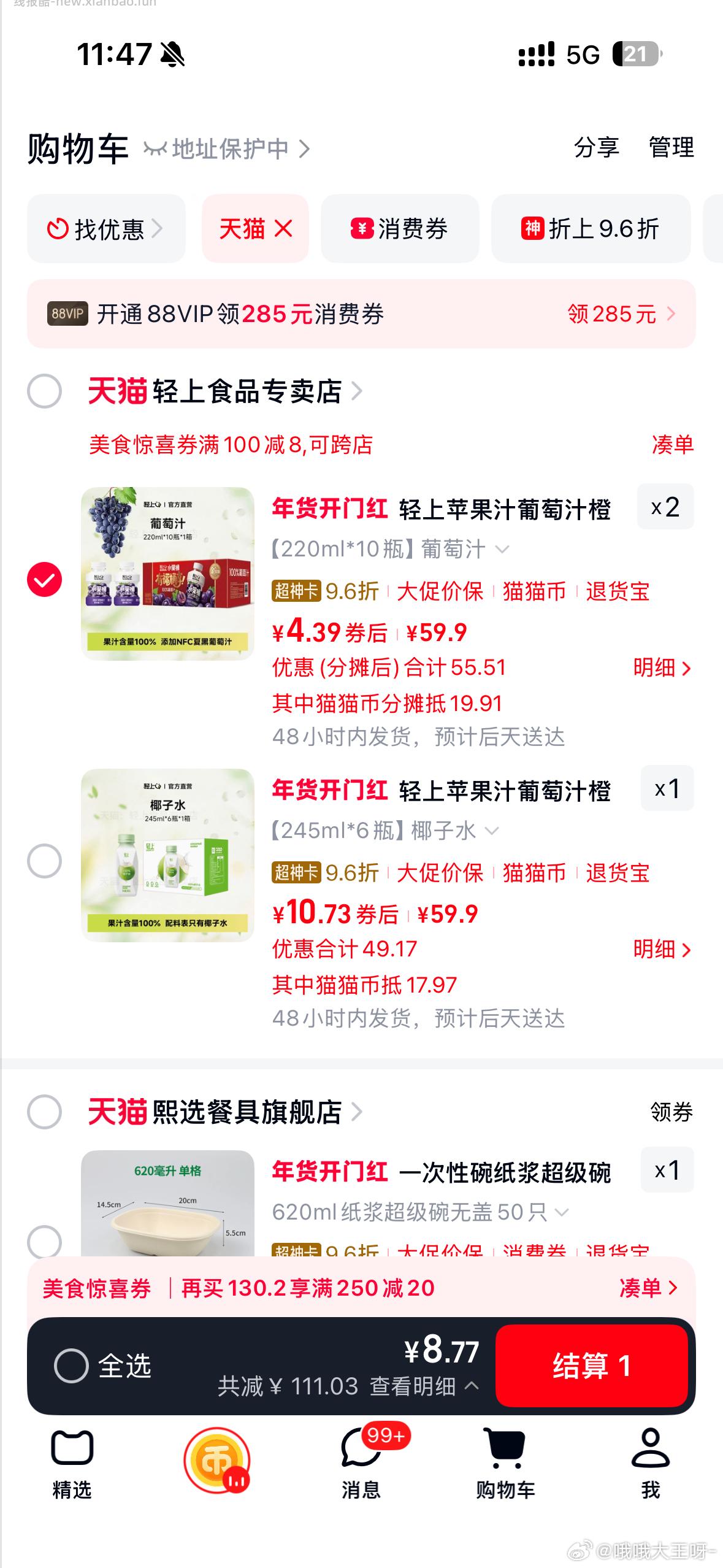
Task: Tap the grape juice product thumbnail
Action: pos(170,577)
